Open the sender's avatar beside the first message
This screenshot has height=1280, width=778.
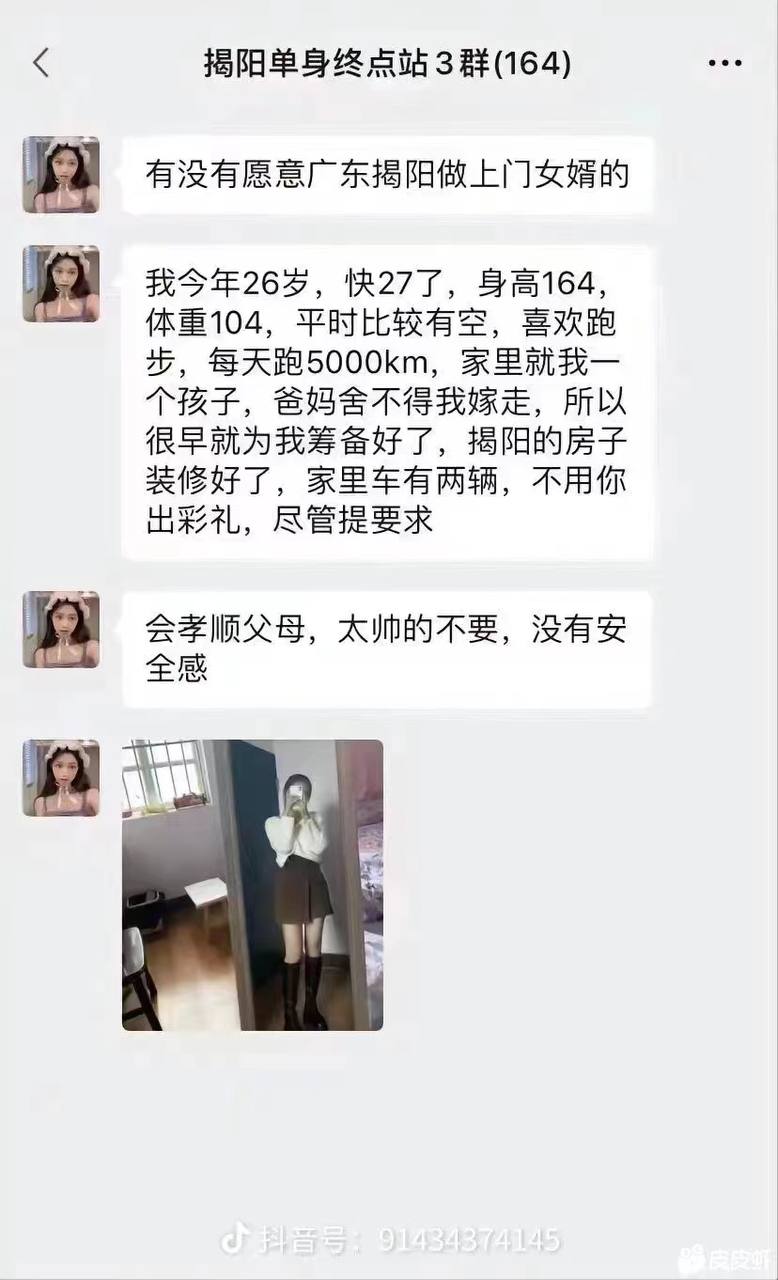(60, 174)
